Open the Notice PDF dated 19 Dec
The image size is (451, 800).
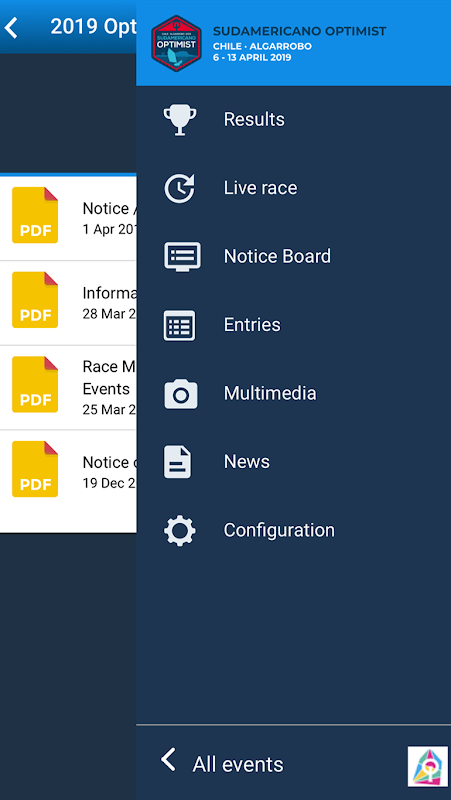tap(68, 472)
